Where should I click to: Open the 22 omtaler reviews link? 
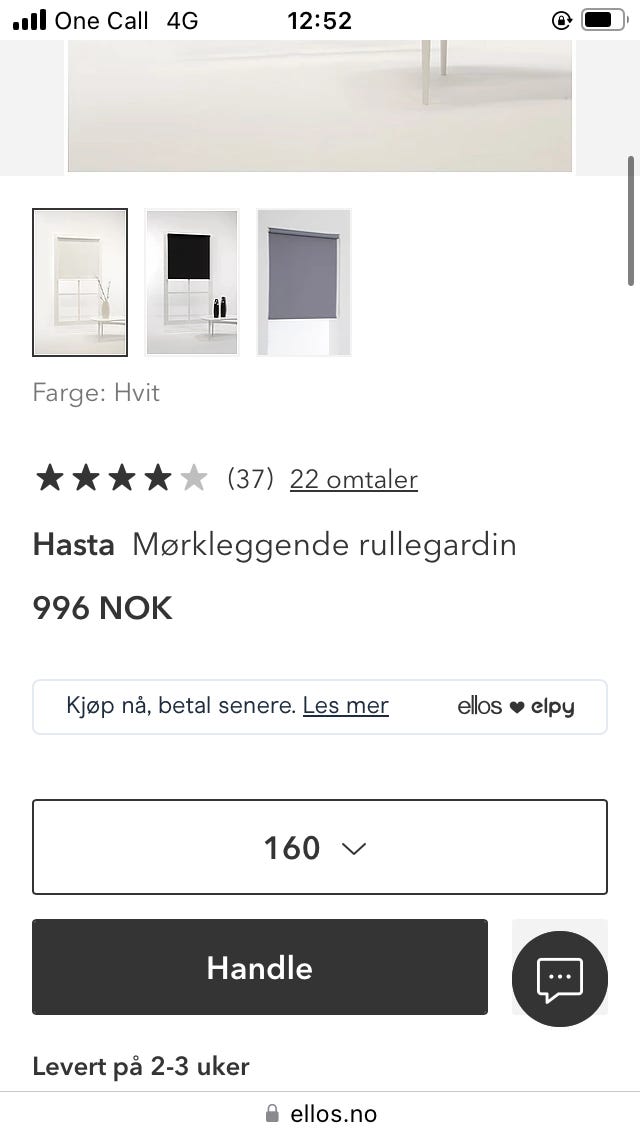click(353, 479)
